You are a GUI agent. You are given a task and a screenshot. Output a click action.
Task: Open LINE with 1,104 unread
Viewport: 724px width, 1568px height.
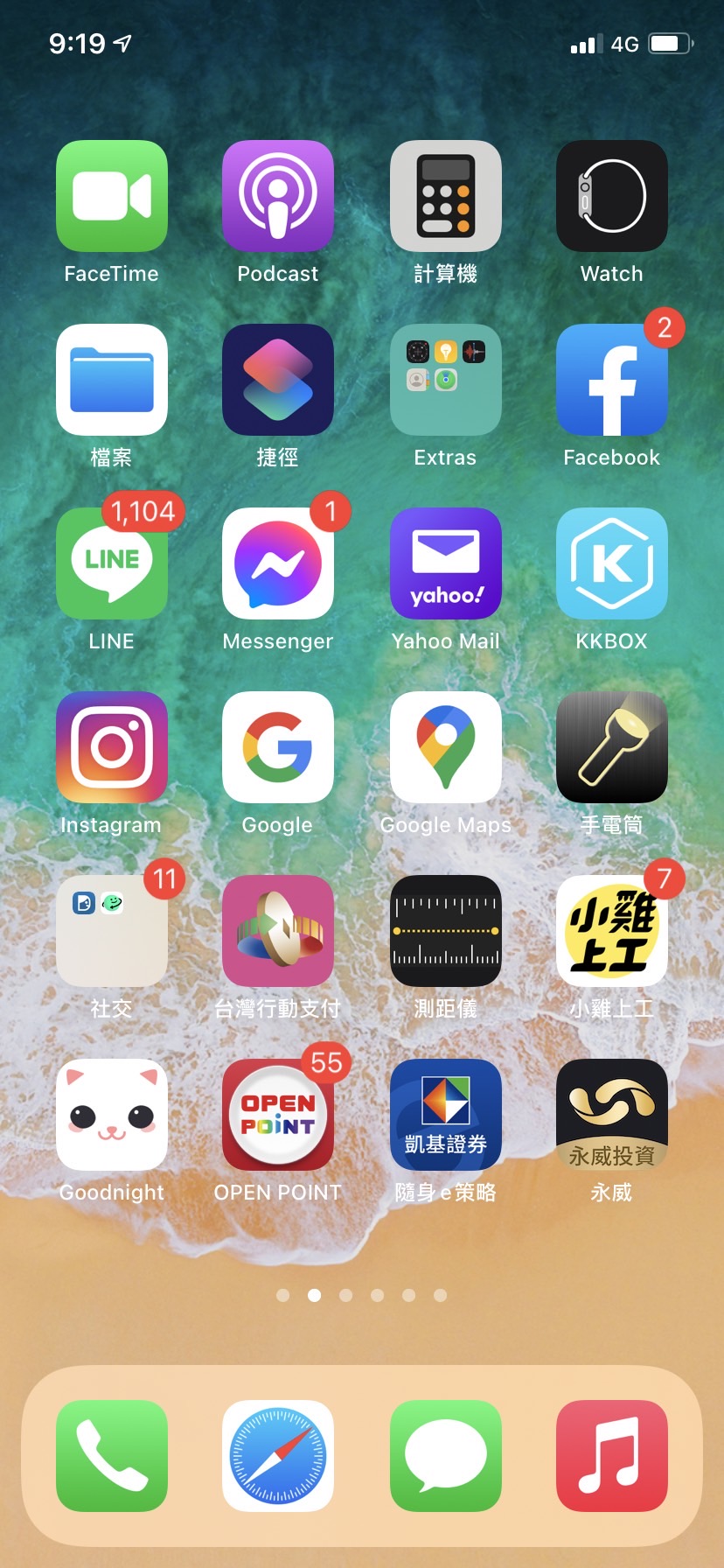click(112, 563)
